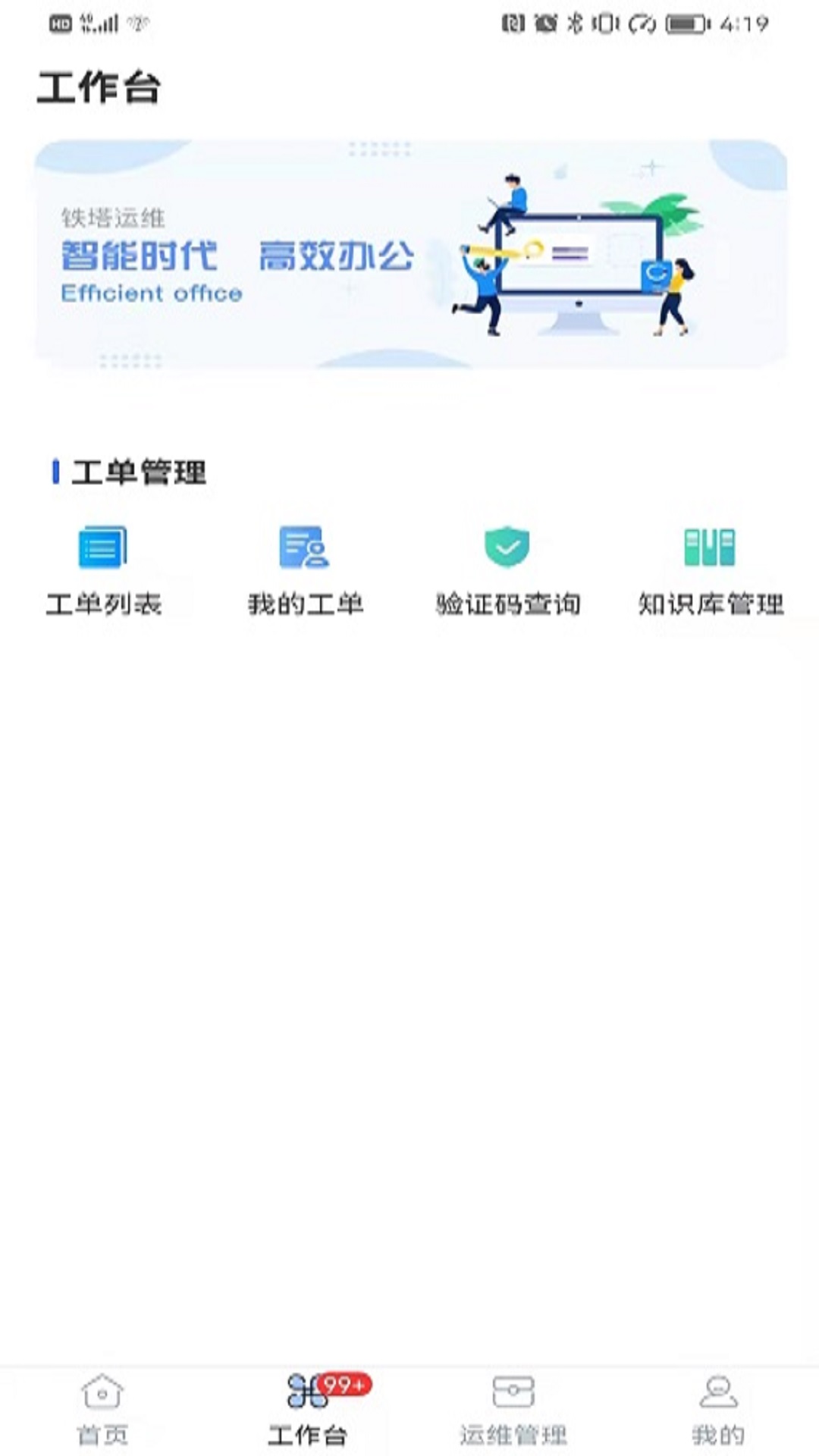The width and height of the screenshot is (819, 1456).
Task: Open the 知识库管理 knowledge base icon
Action: click(x=710, y=548)
